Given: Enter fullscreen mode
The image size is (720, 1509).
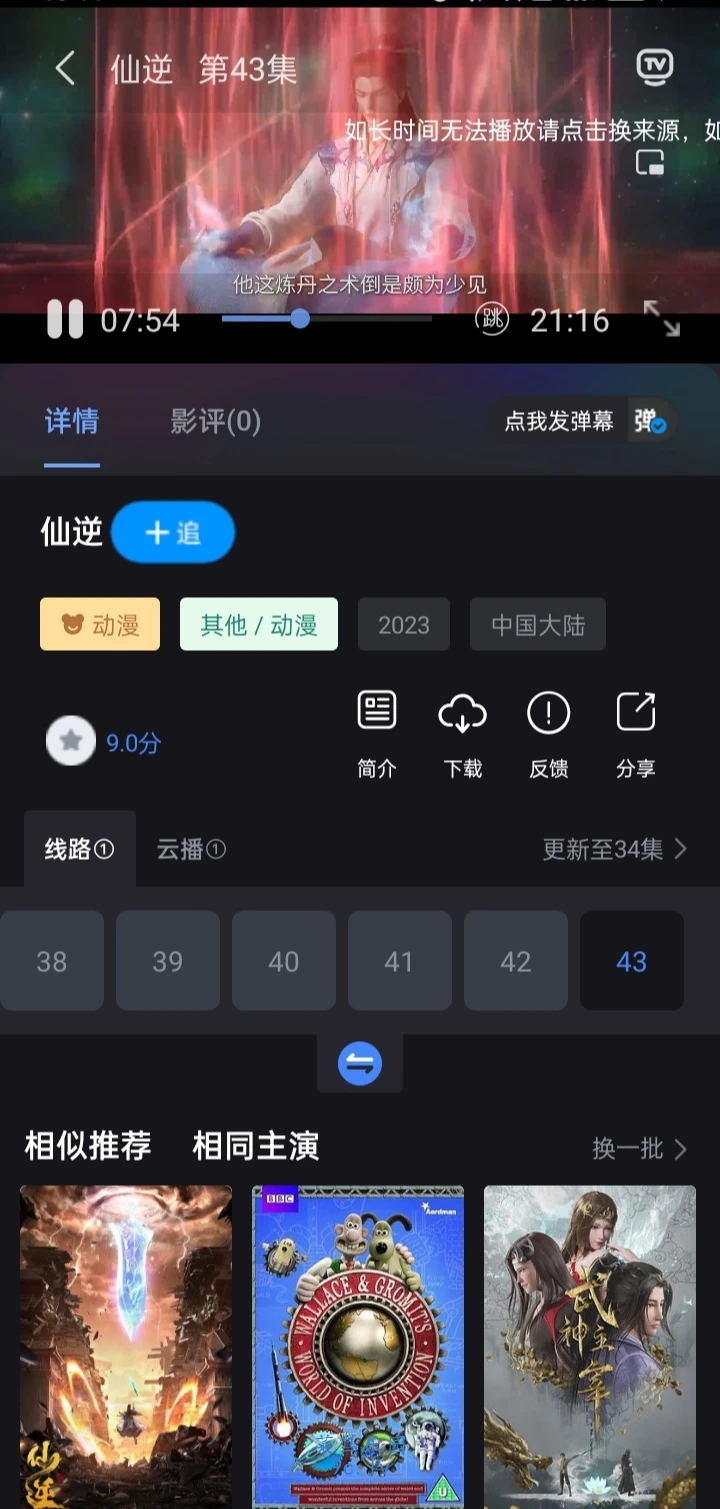Looking at the screenshot, I should coord(661,320).
